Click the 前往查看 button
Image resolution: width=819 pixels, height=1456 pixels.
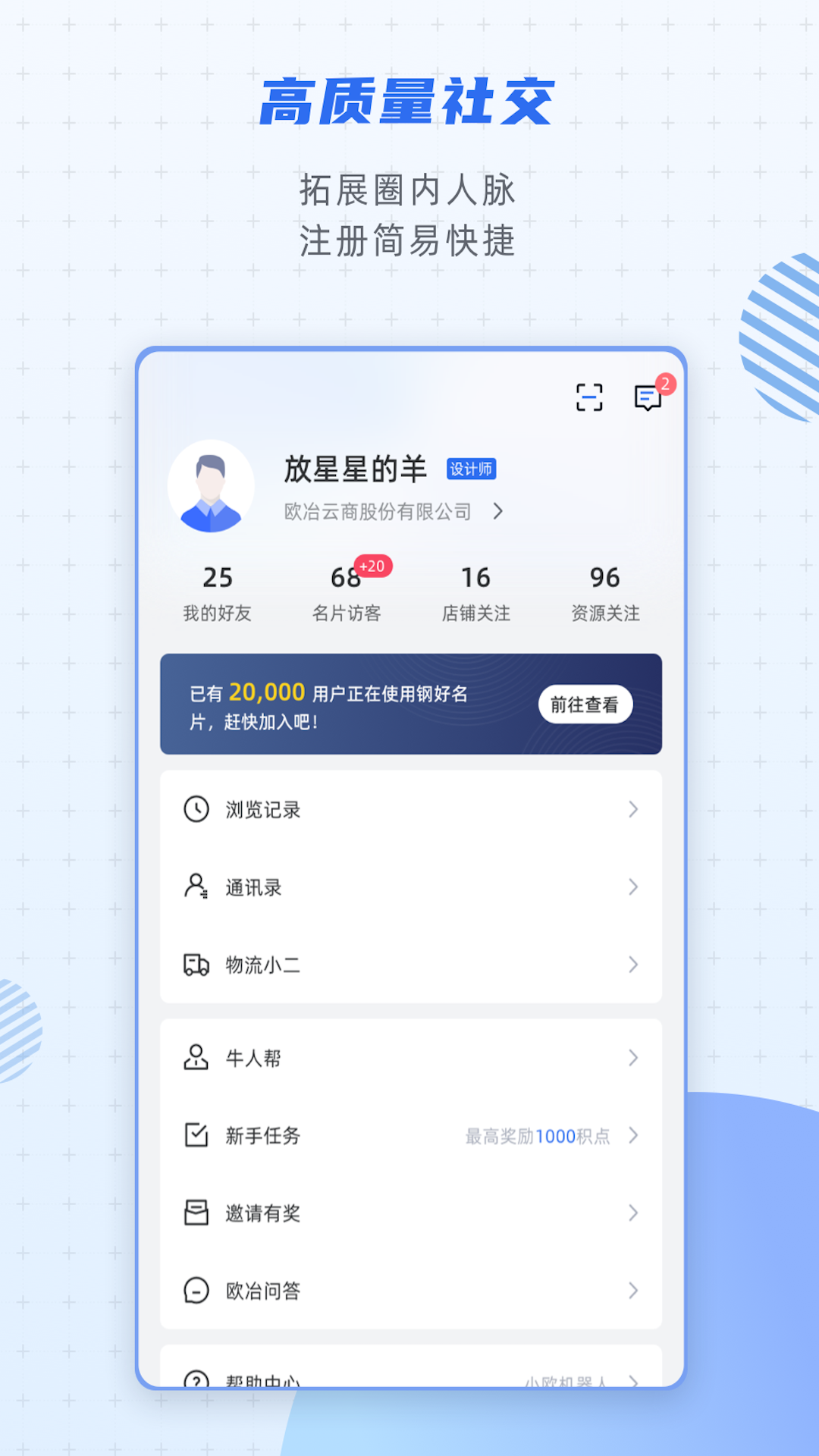click(x=585, y=704)
